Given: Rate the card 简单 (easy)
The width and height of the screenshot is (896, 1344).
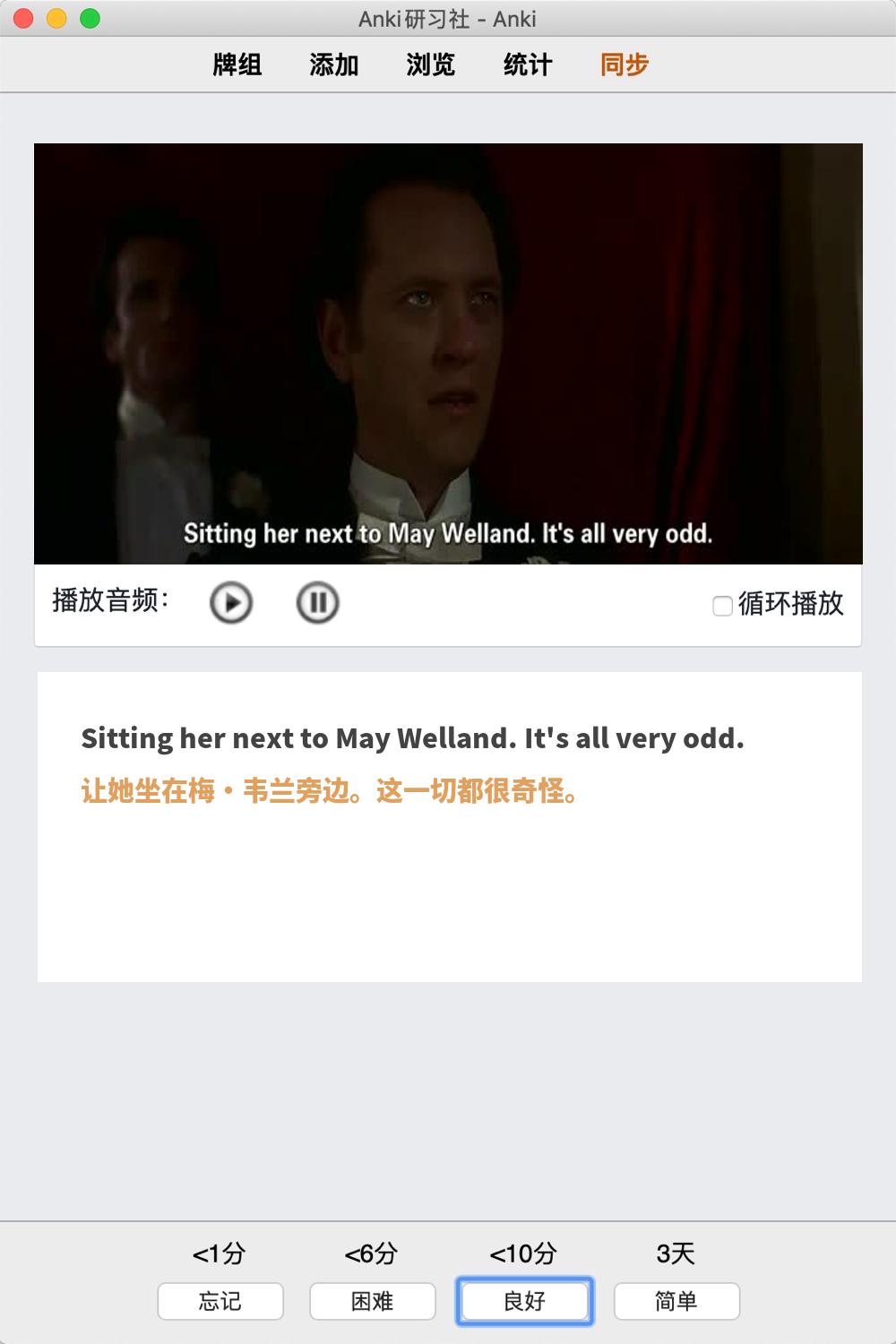Looking at the screenshot, I should (x=676, y=1301).
